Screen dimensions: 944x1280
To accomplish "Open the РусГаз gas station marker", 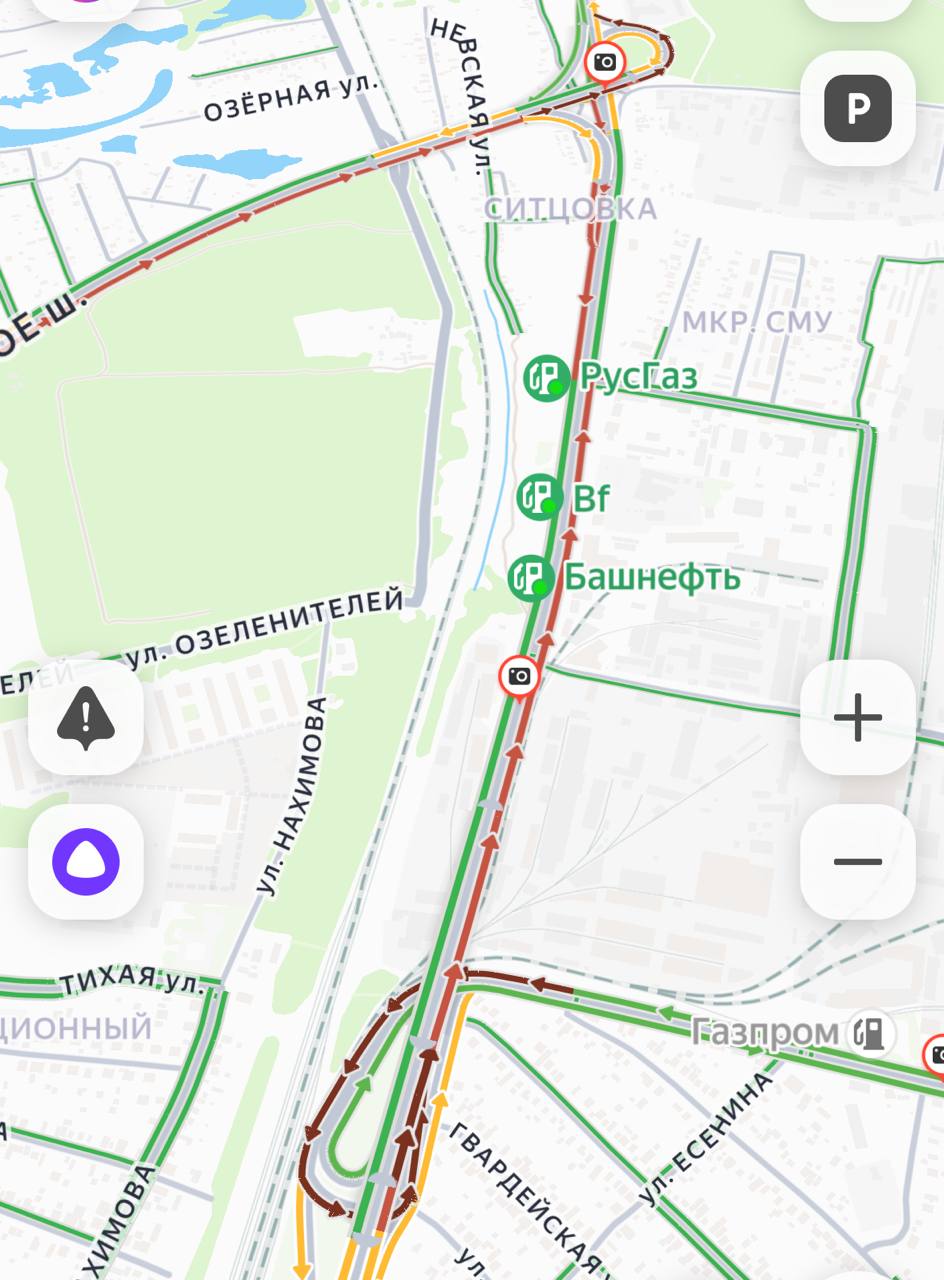I will (547, 378).
